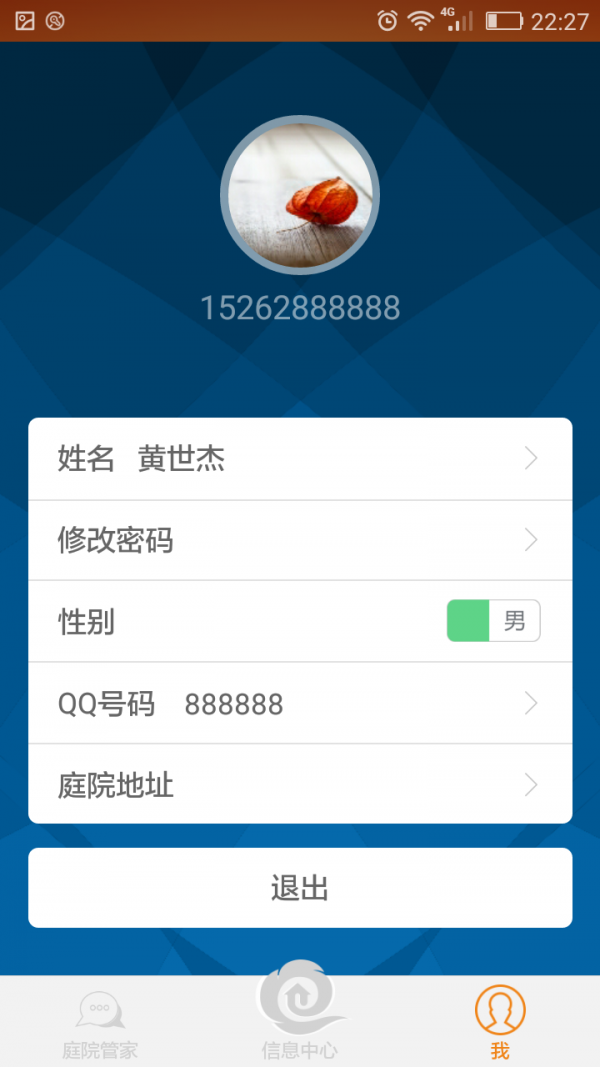Viewport: 600px width, 1067px height.
Task: Tap the profile avatar photo
Action: pos(300,195)
